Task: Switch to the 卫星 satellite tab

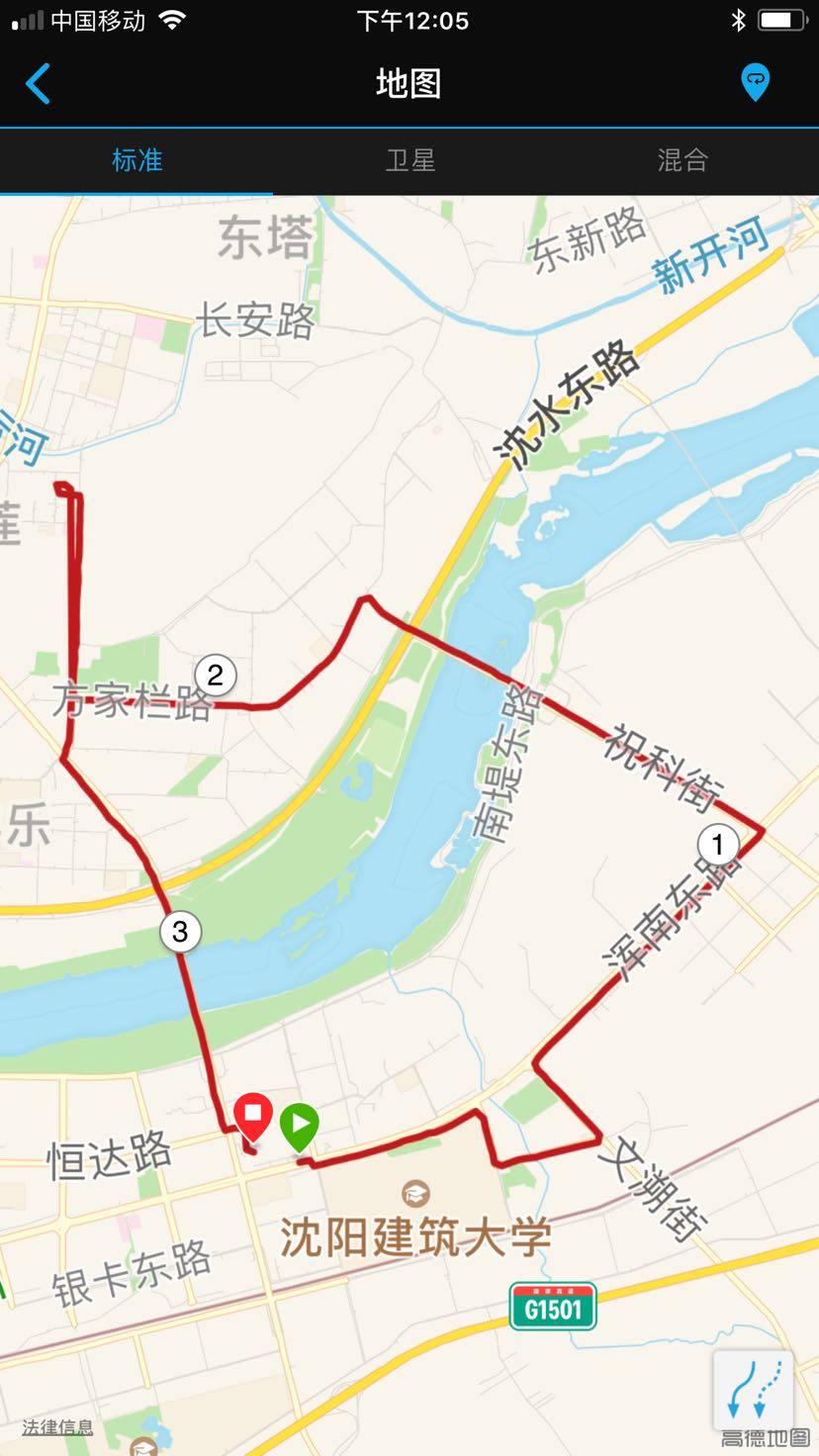Action: 409,160
